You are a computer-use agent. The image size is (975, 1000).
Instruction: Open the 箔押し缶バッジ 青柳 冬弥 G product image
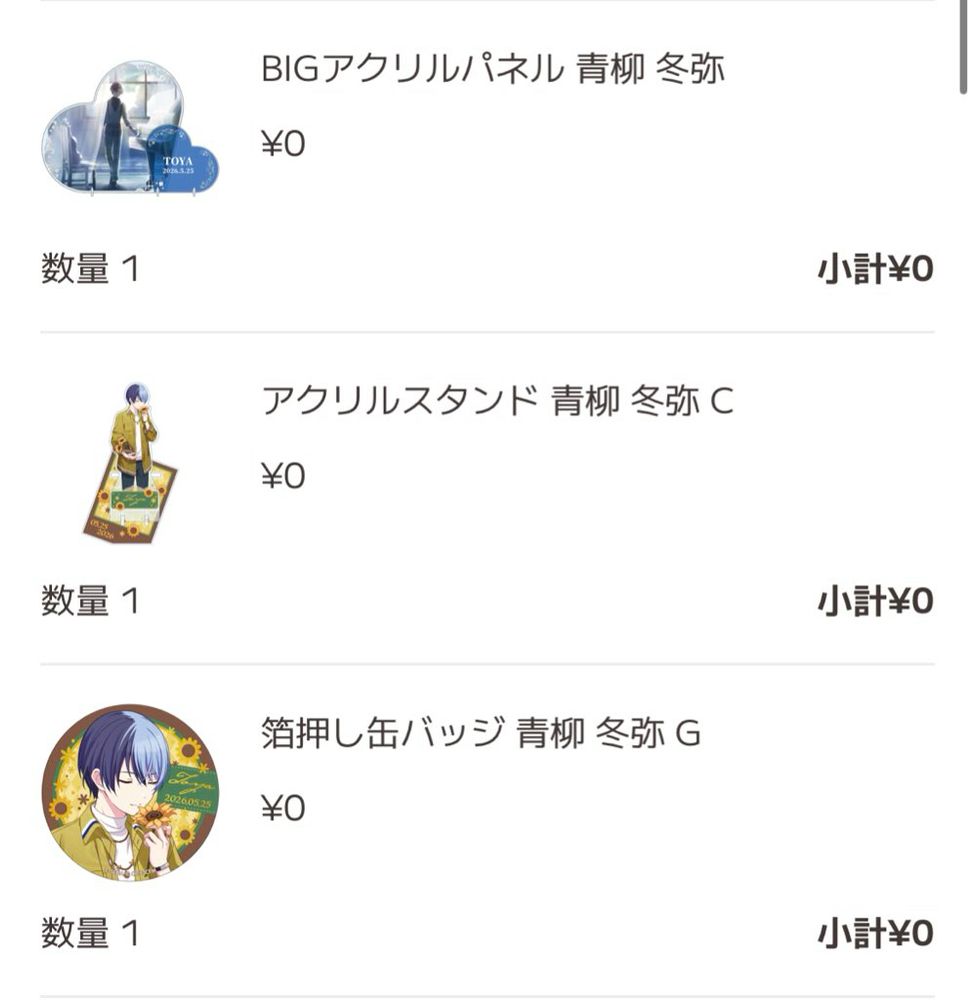[x=130, y=793]
